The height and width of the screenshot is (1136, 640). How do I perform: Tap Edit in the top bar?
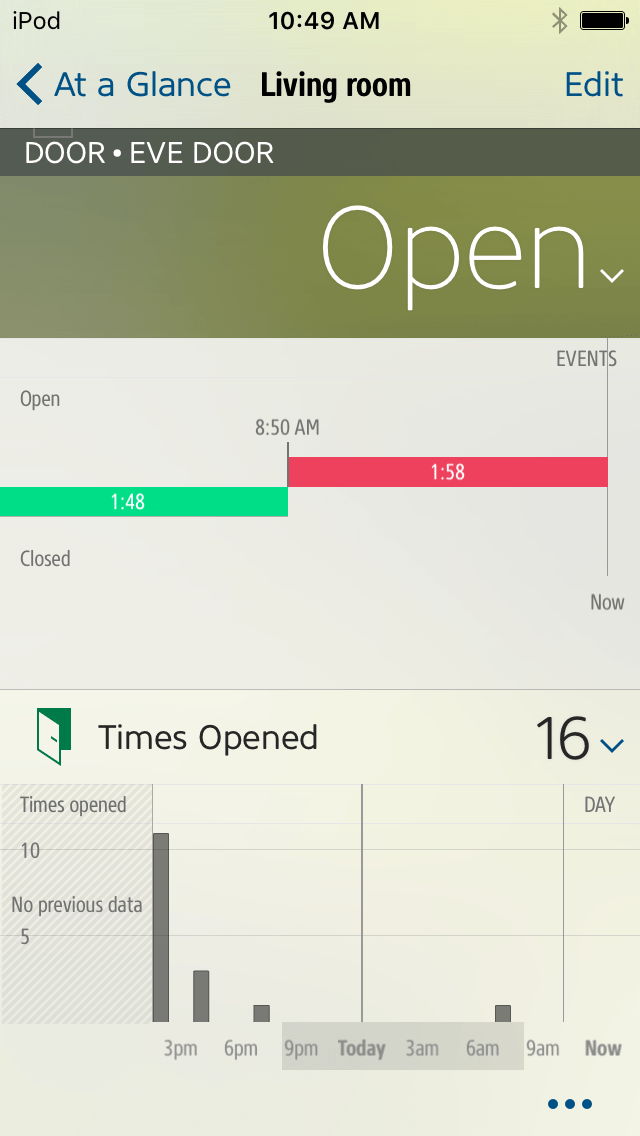[x=593, y=85]
